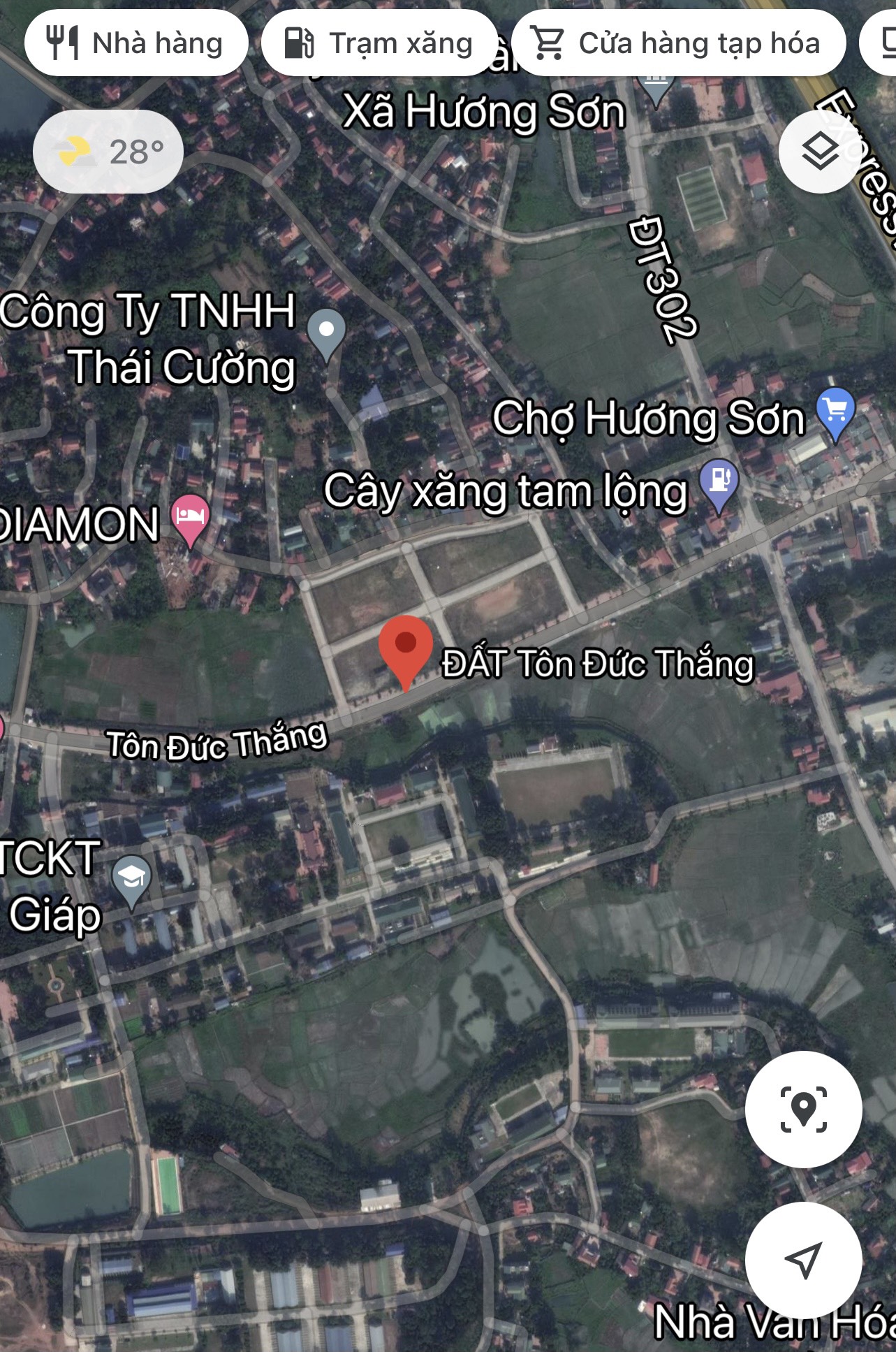The height and width of the screenshot is (1352, 896).
Task: Filter by Trạm xăng chip
Action: click(379, 43)
